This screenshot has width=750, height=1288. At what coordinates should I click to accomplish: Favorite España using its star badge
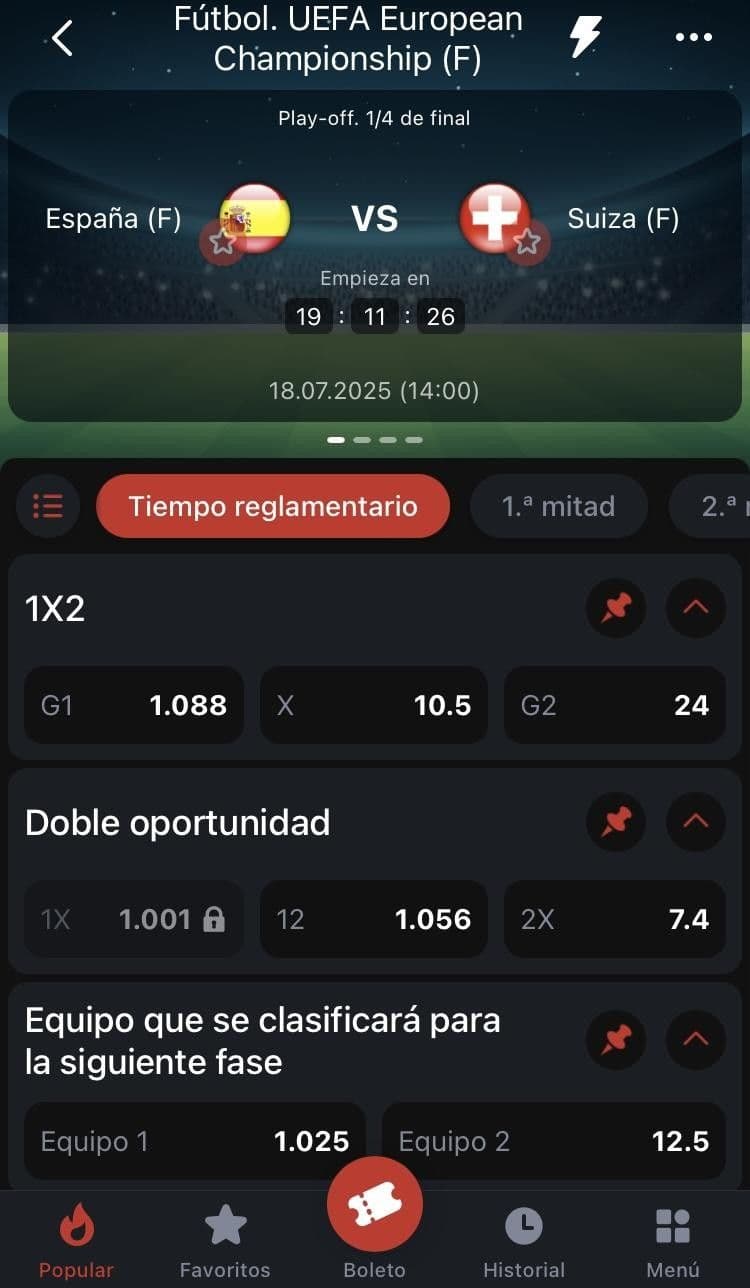coord(222,243)
